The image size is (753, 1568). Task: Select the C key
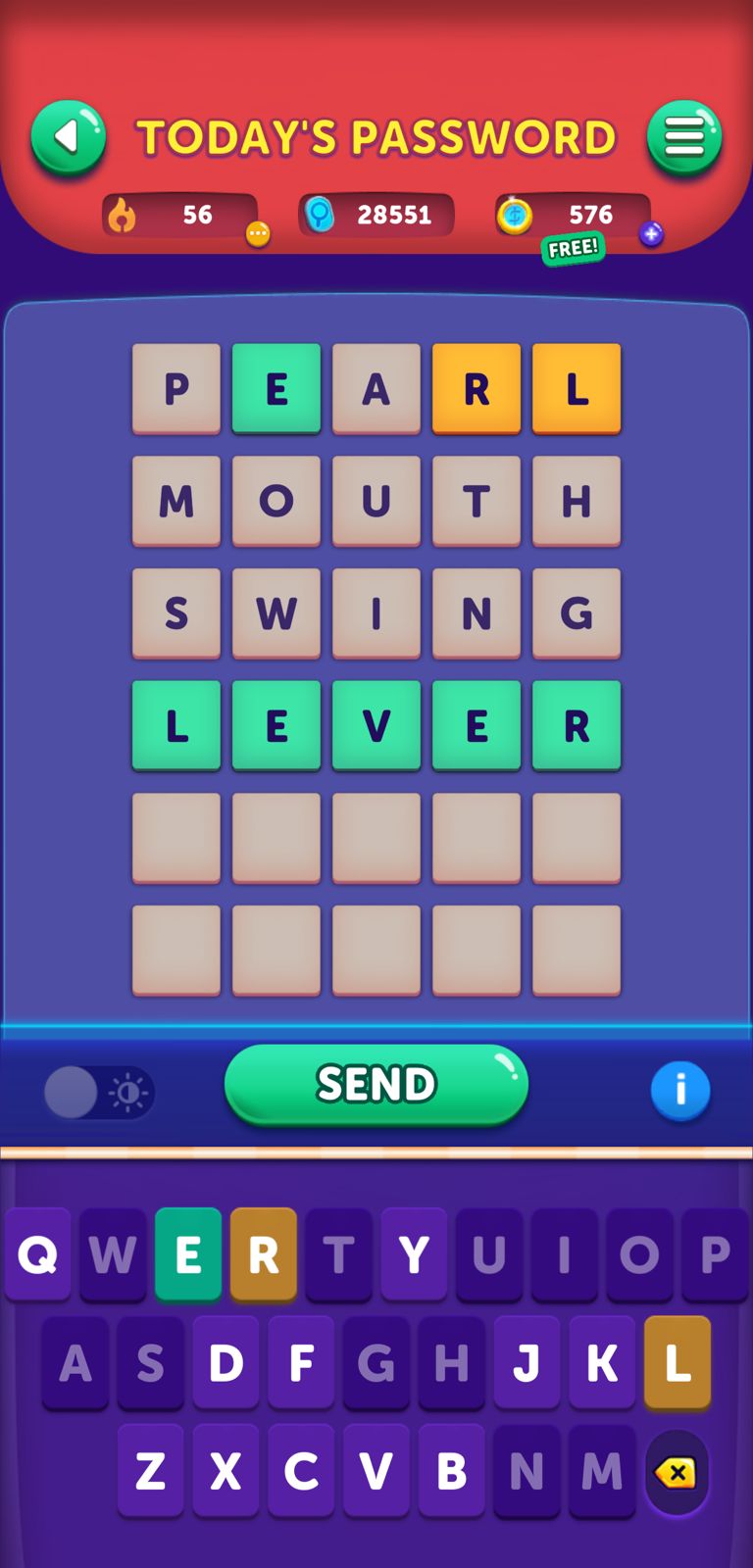(x=301, y=1471)
